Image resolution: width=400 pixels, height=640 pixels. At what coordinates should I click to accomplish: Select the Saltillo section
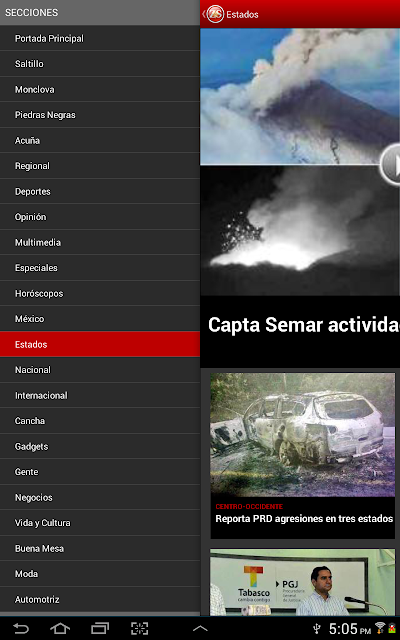point(100,64)
